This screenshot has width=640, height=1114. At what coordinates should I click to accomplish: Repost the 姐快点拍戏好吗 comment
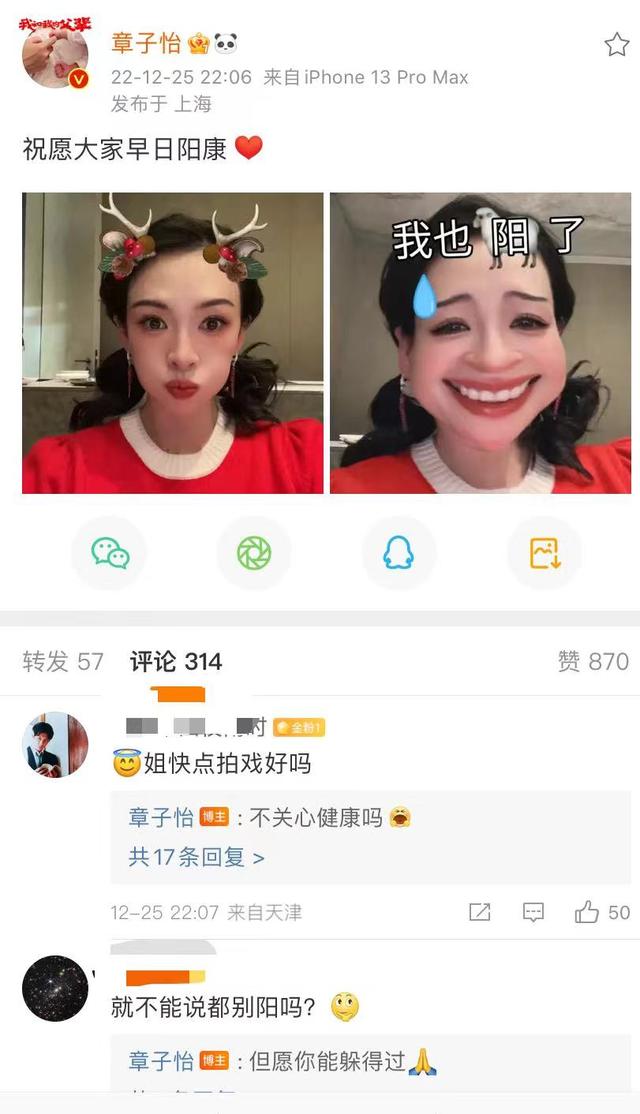[x=479, y=912]
